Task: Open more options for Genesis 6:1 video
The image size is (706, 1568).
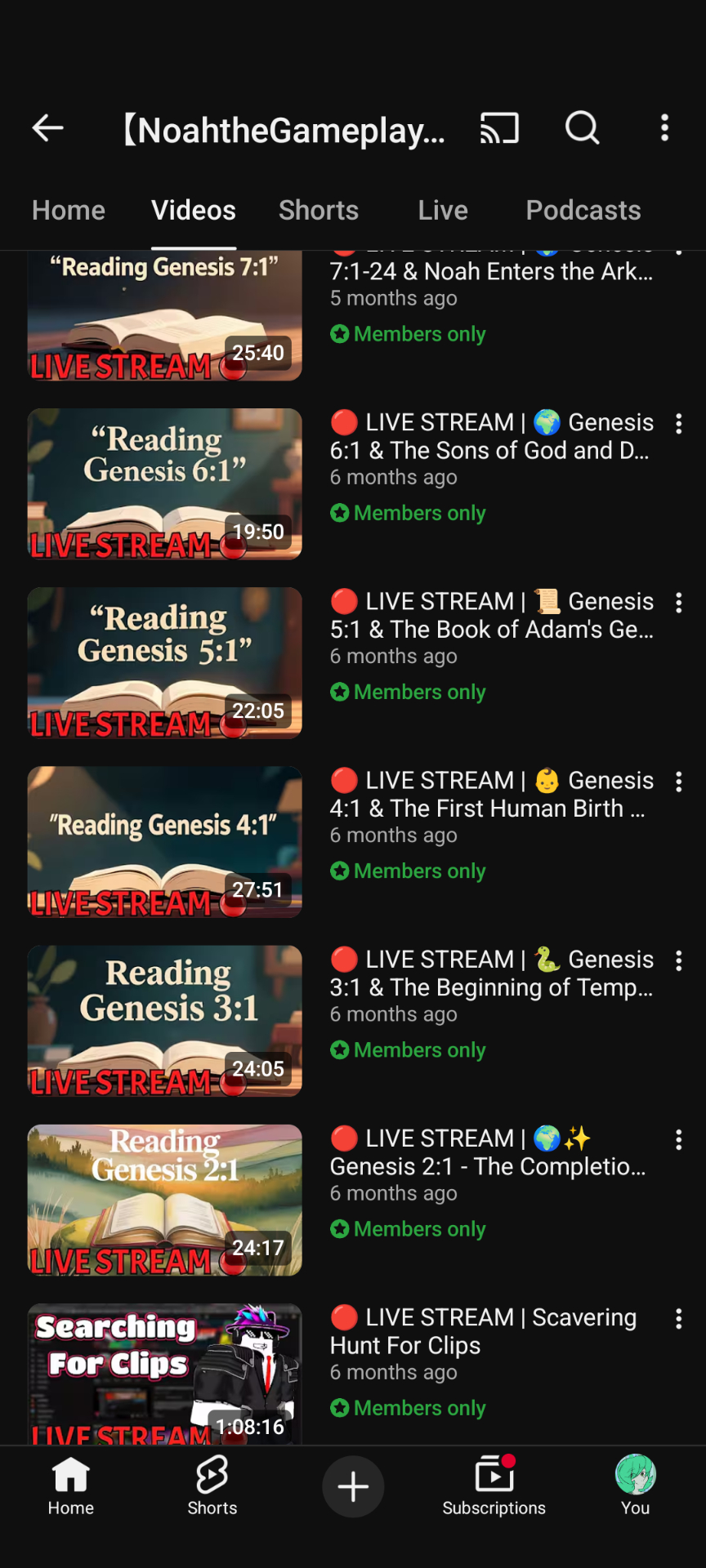Action: click(x=678, y=423)
